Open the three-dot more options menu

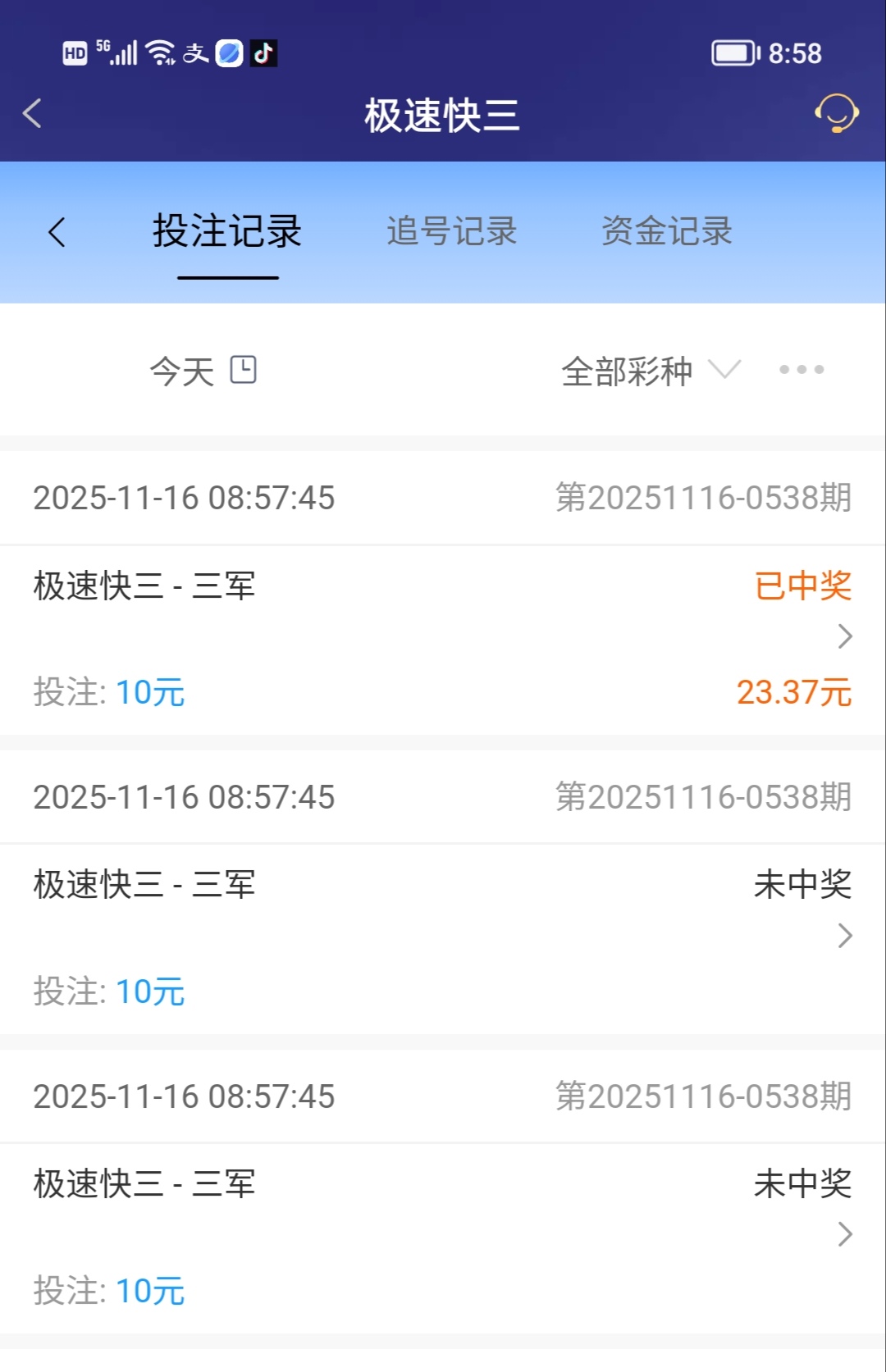point(802,370)
